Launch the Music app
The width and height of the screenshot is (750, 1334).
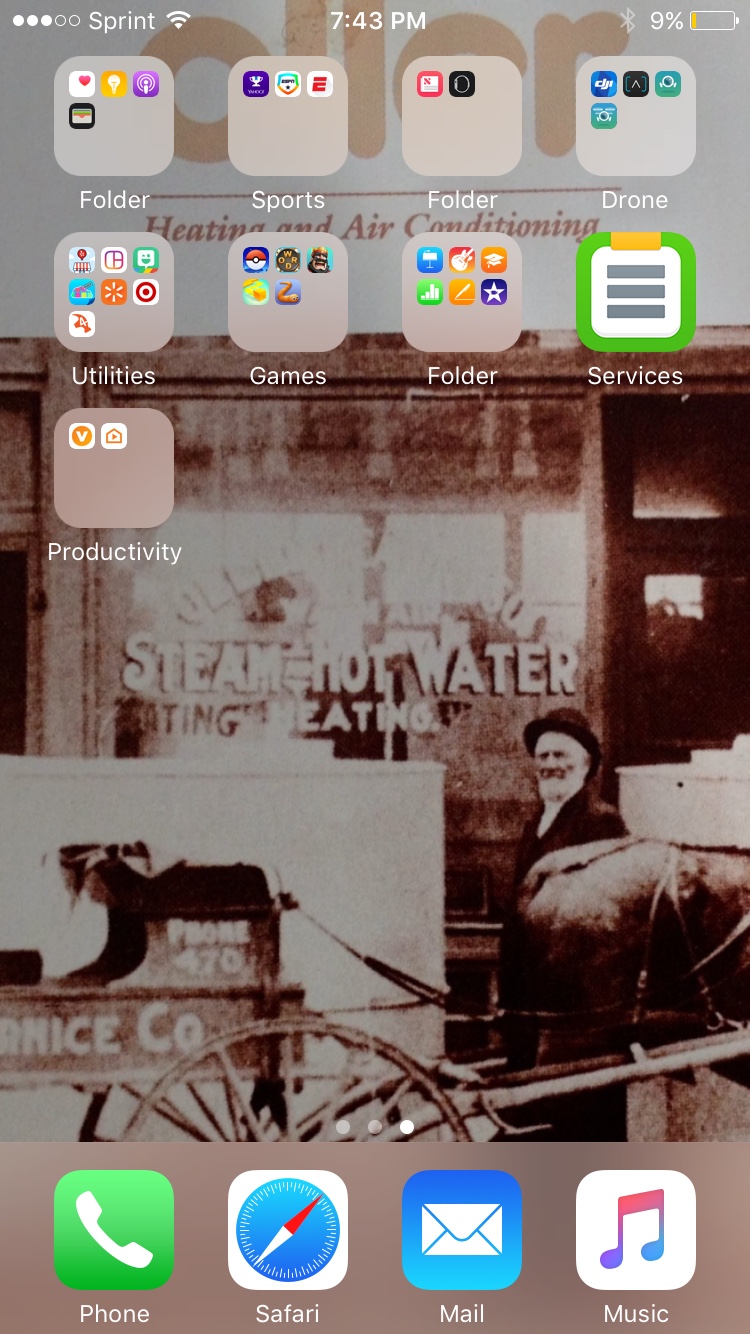pos(636,1230)
